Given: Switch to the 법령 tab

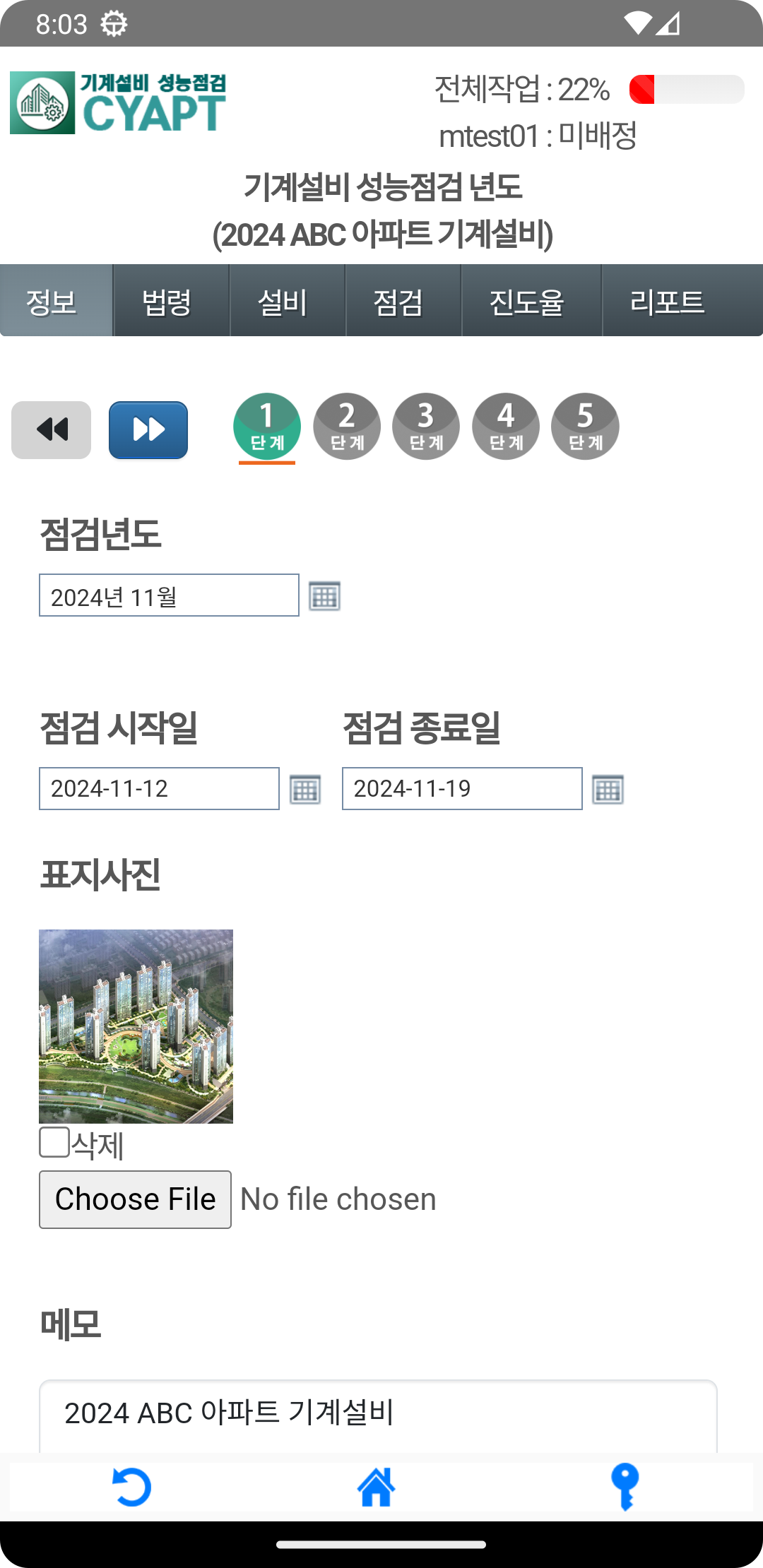Looking at the screenshot, I should coord(167,302).
